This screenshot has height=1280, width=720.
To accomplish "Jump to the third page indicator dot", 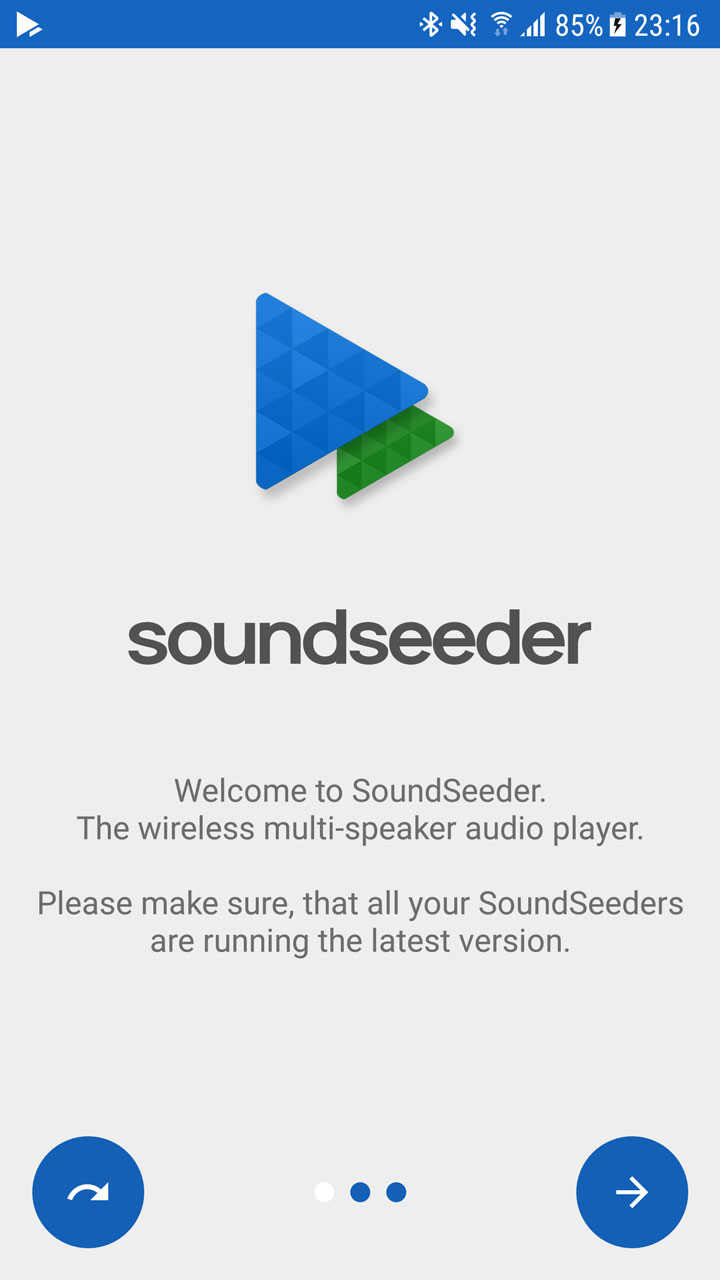I will [x=396, y=1192].
